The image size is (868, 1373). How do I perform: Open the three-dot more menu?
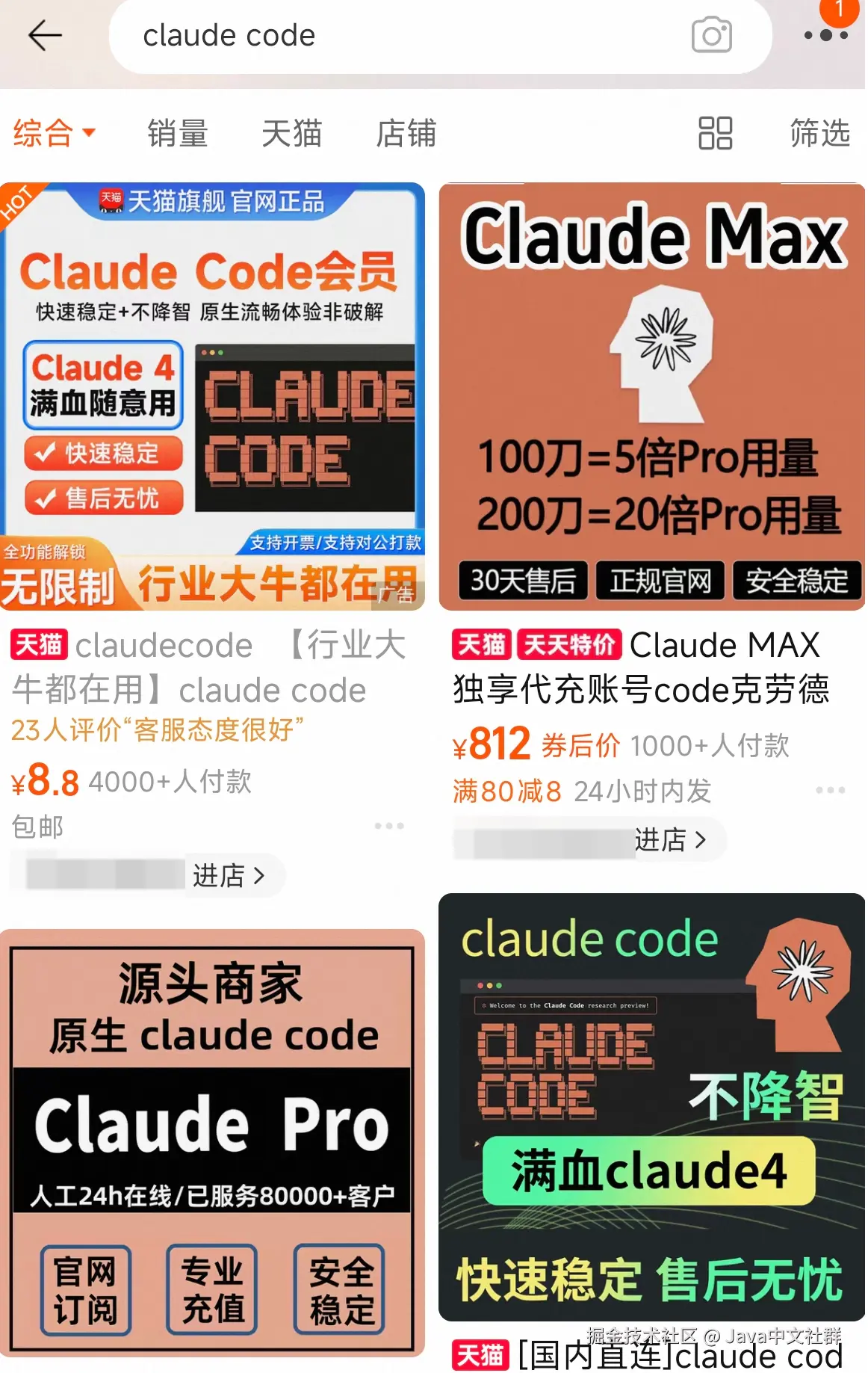coord(825,35)
